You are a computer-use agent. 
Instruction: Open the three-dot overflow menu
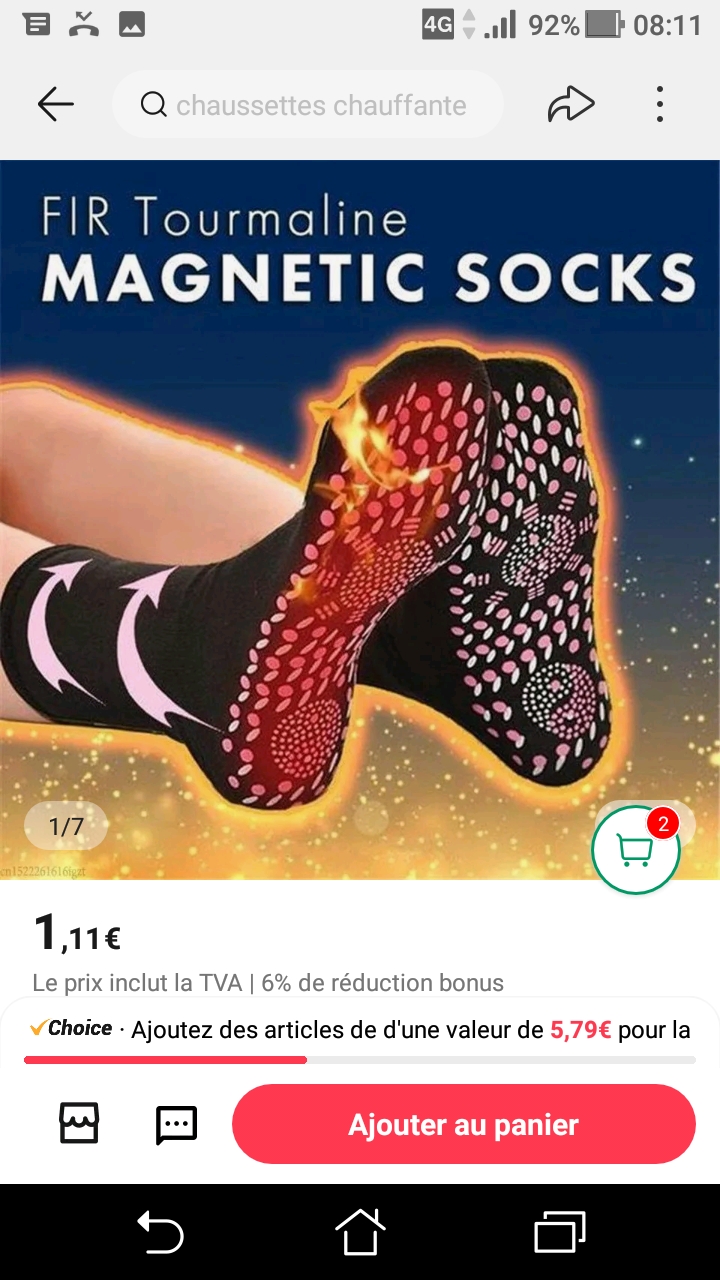pyautogui.click(x=660, y=104)
